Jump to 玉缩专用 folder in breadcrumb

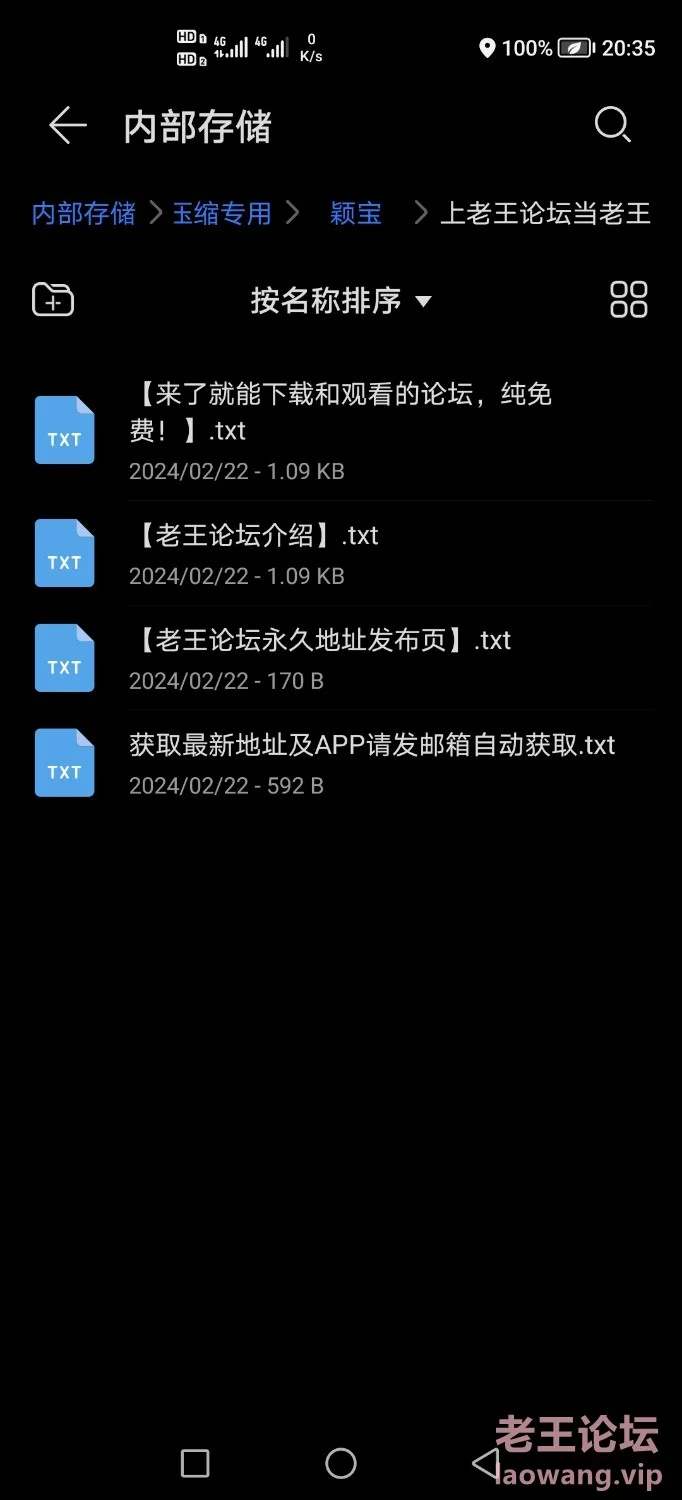click(222, 213)
